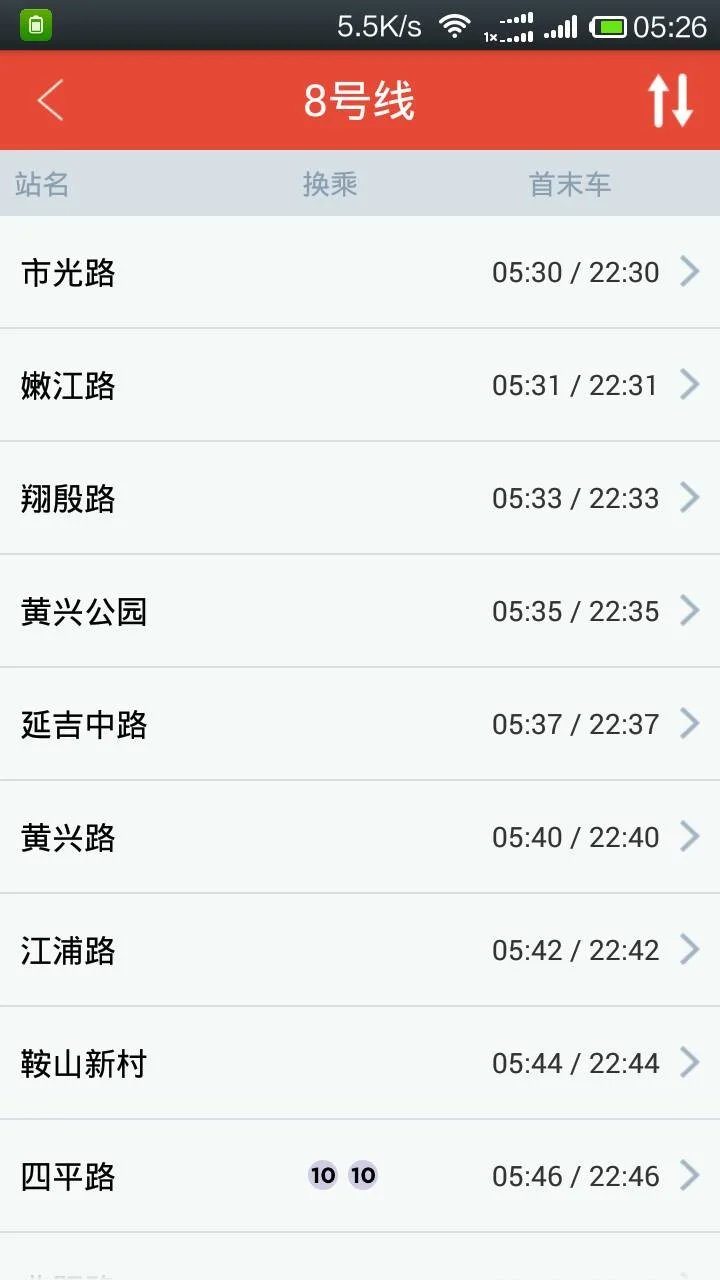The image size is (720, 1280).
Task: Tap the green app icon in the status bar
Action: [36, 22]
